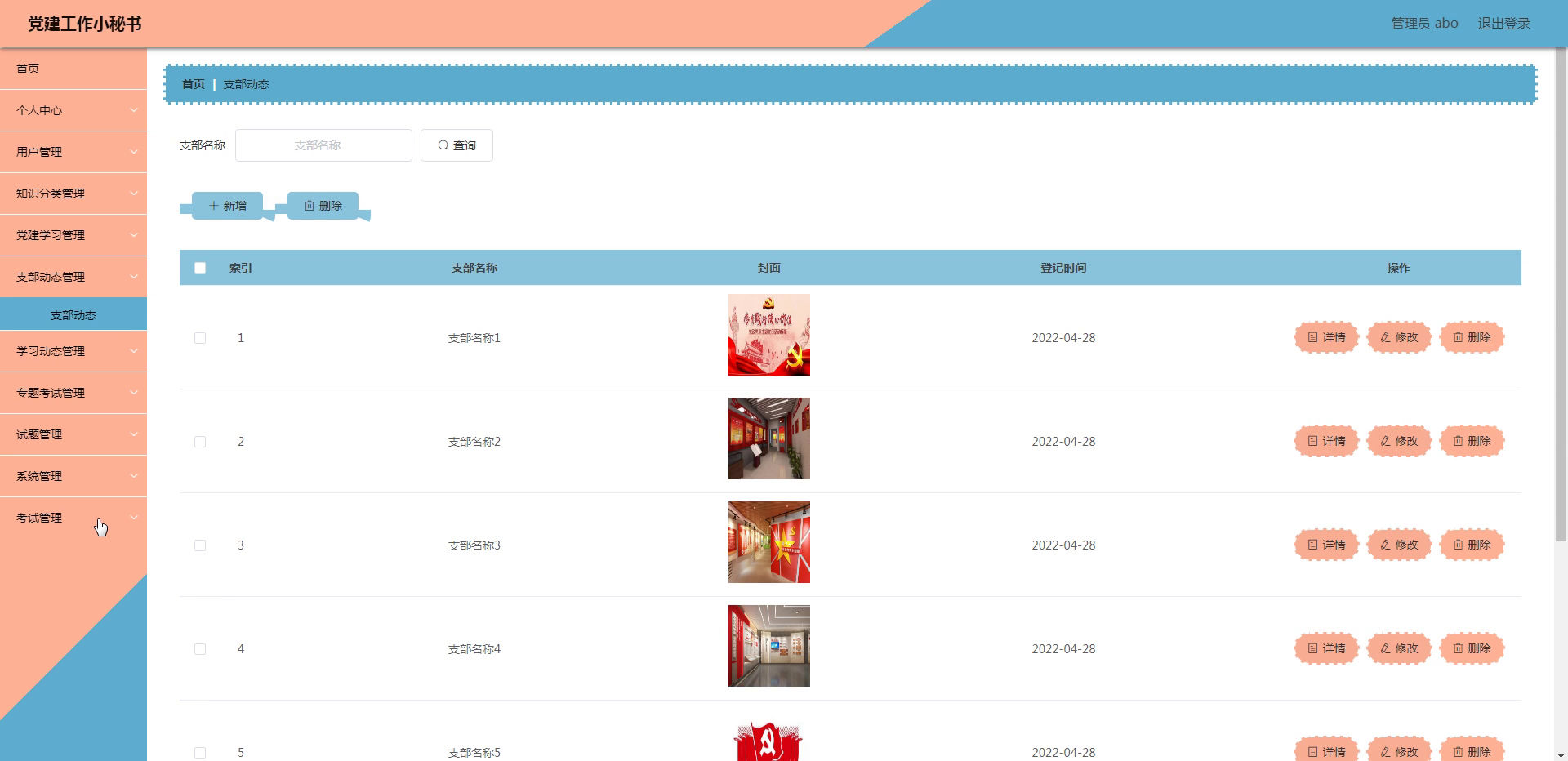Add a new entry with 新增

pyautogui.click(x=227, y=206)
